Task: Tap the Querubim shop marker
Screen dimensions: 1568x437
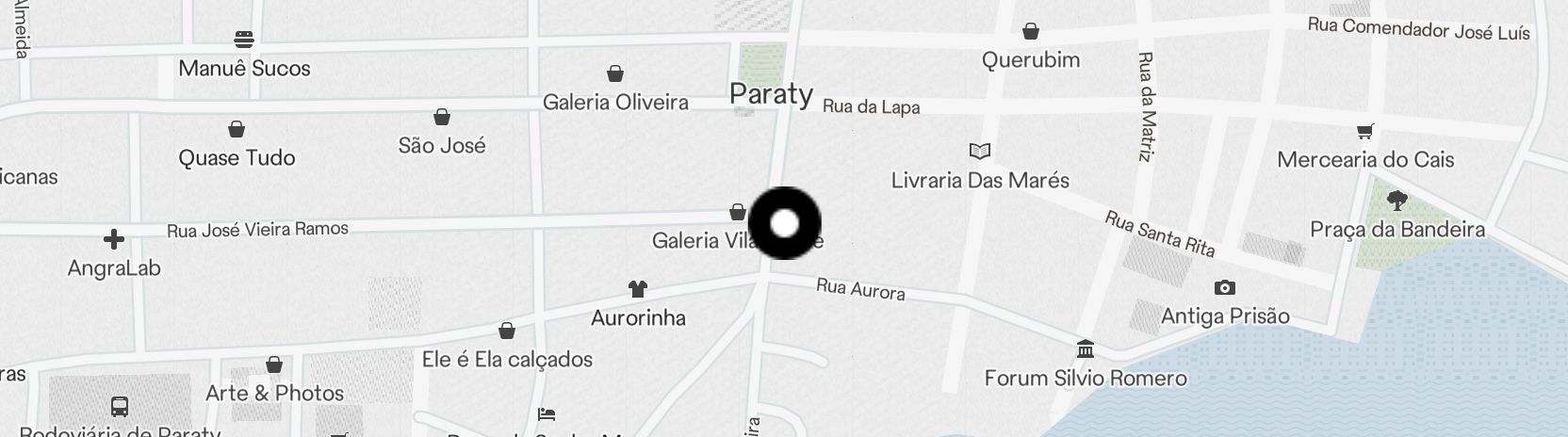Action: coord(1031,32)
